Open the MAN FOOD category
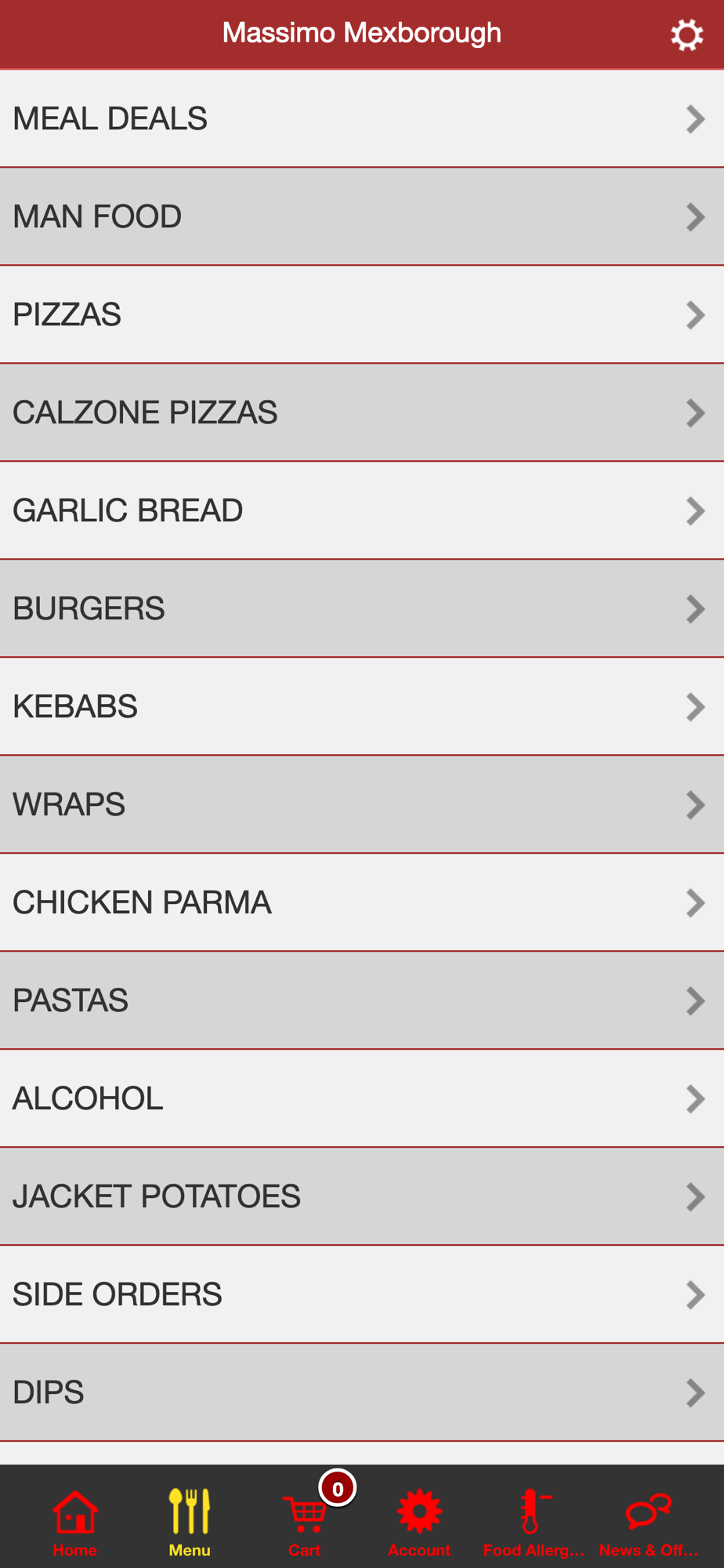Screen dimensions: 724x1568 (362, 216)
